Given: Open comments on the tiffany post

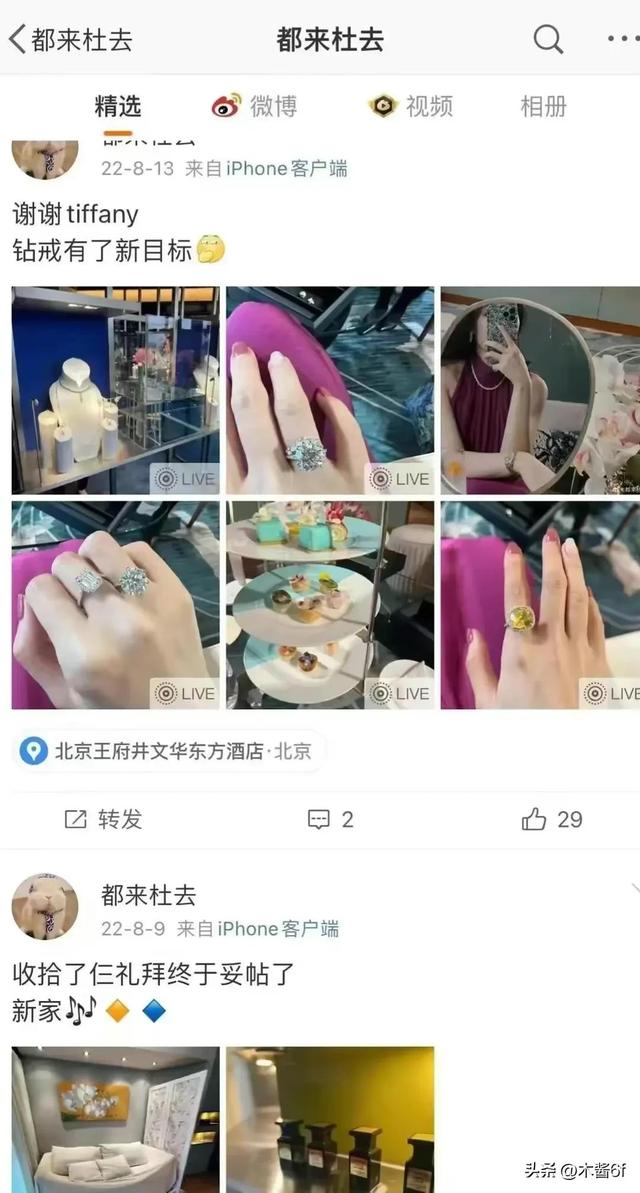Looking at the screenshot, I should pos(330,819).
